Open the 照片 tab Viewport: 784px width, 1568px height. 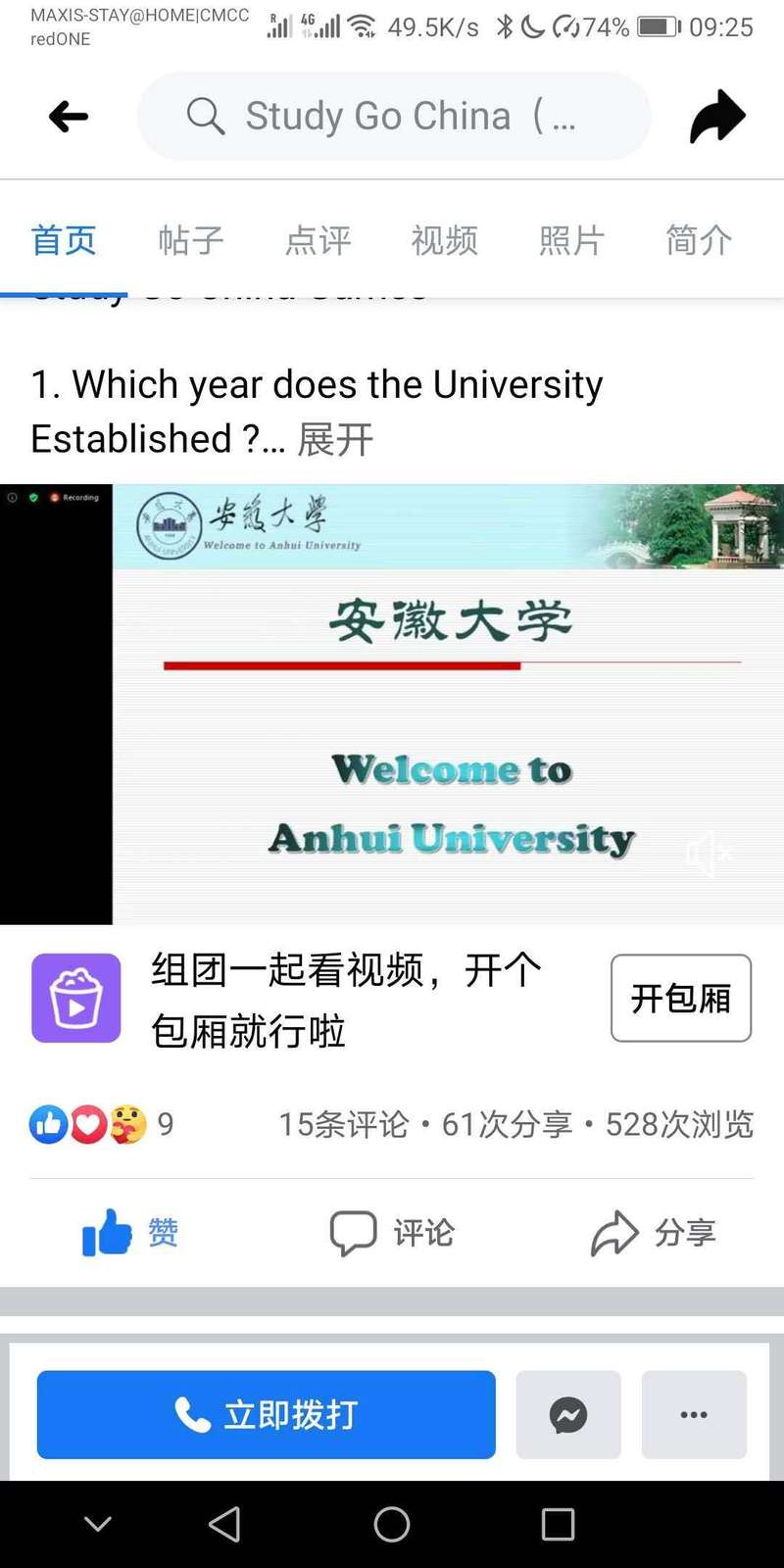tap(571, 240)
